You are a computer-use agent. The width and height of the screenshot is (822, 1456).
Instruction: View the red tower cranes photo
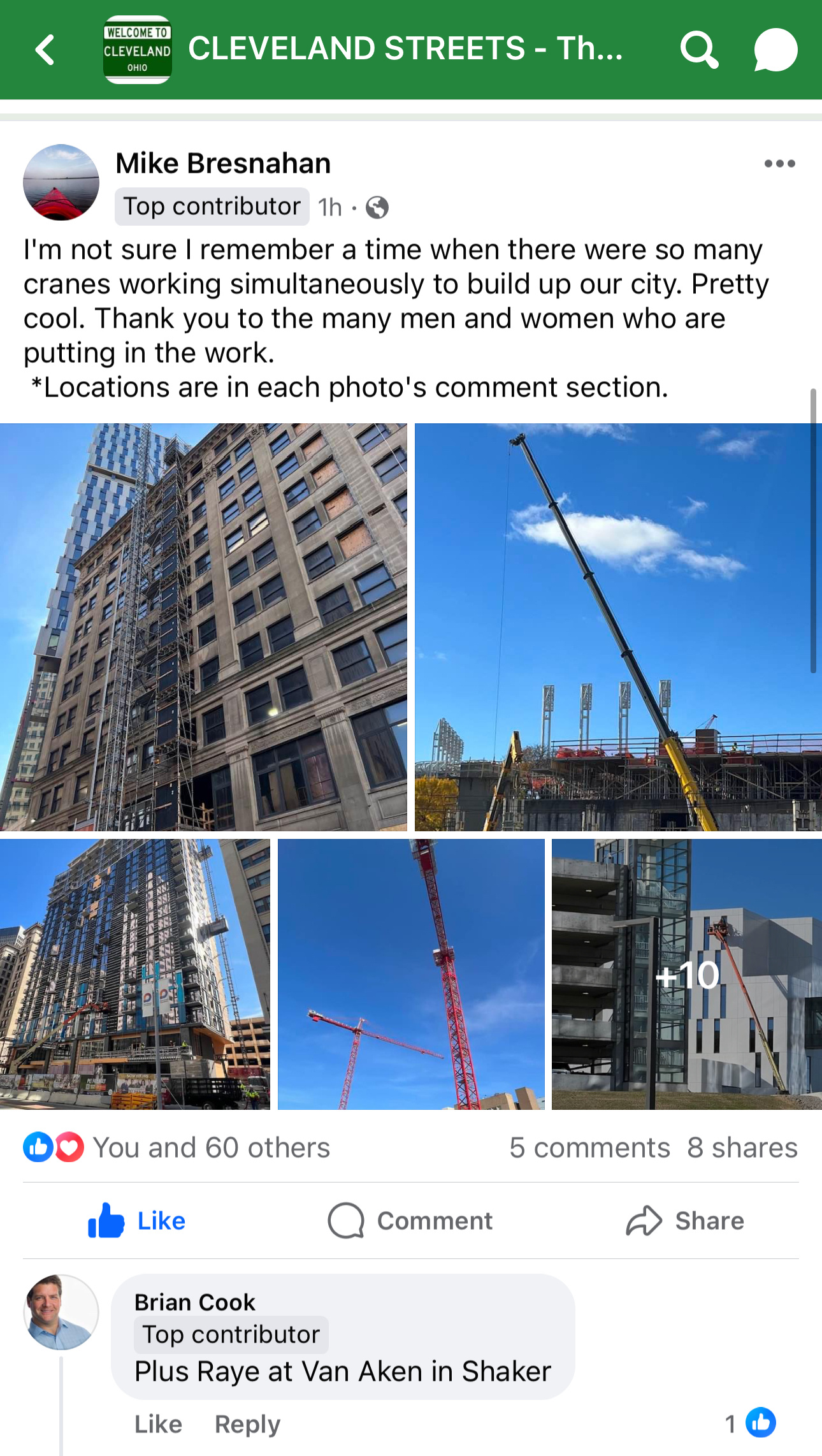tap(411, 974)
